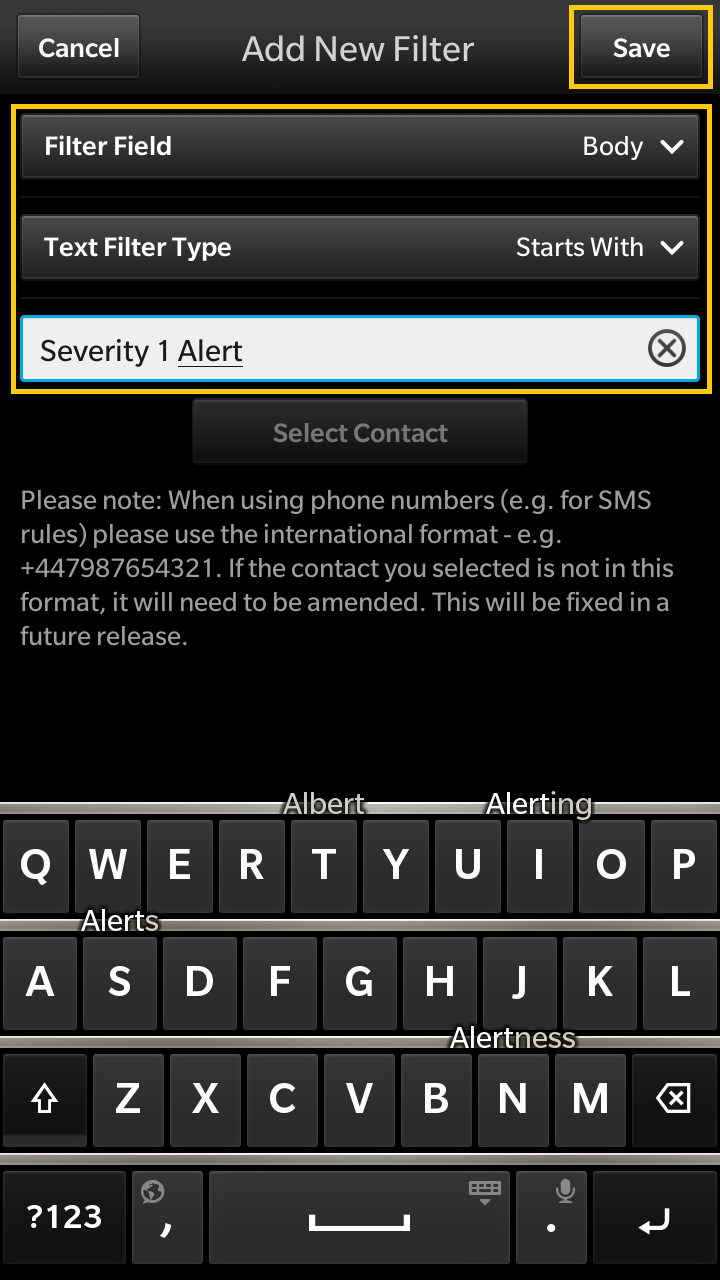Pick the Alerts keyboard suggestion
This screenshot has height=1280, width=720.
pyautogui.click(x=120, y=921)
